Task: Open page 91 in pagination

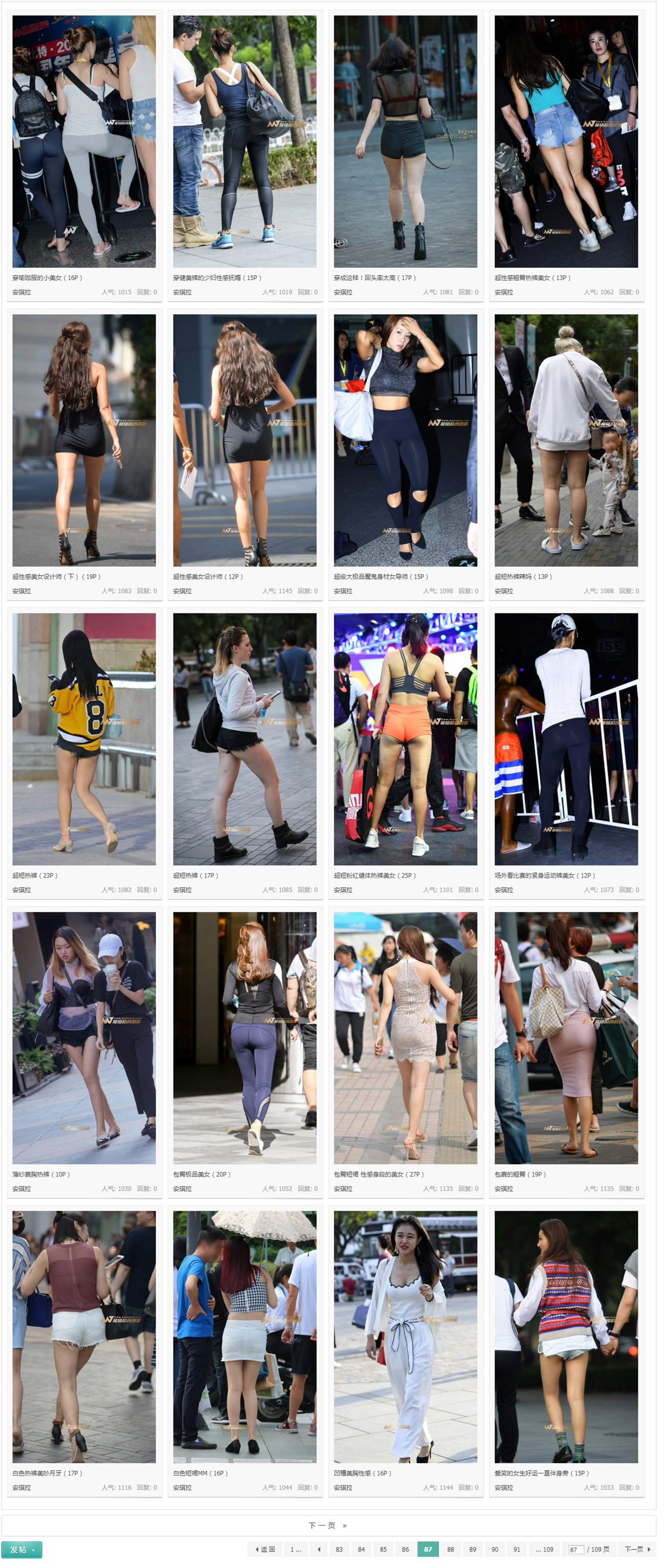Action: [x=516, y=1549]
